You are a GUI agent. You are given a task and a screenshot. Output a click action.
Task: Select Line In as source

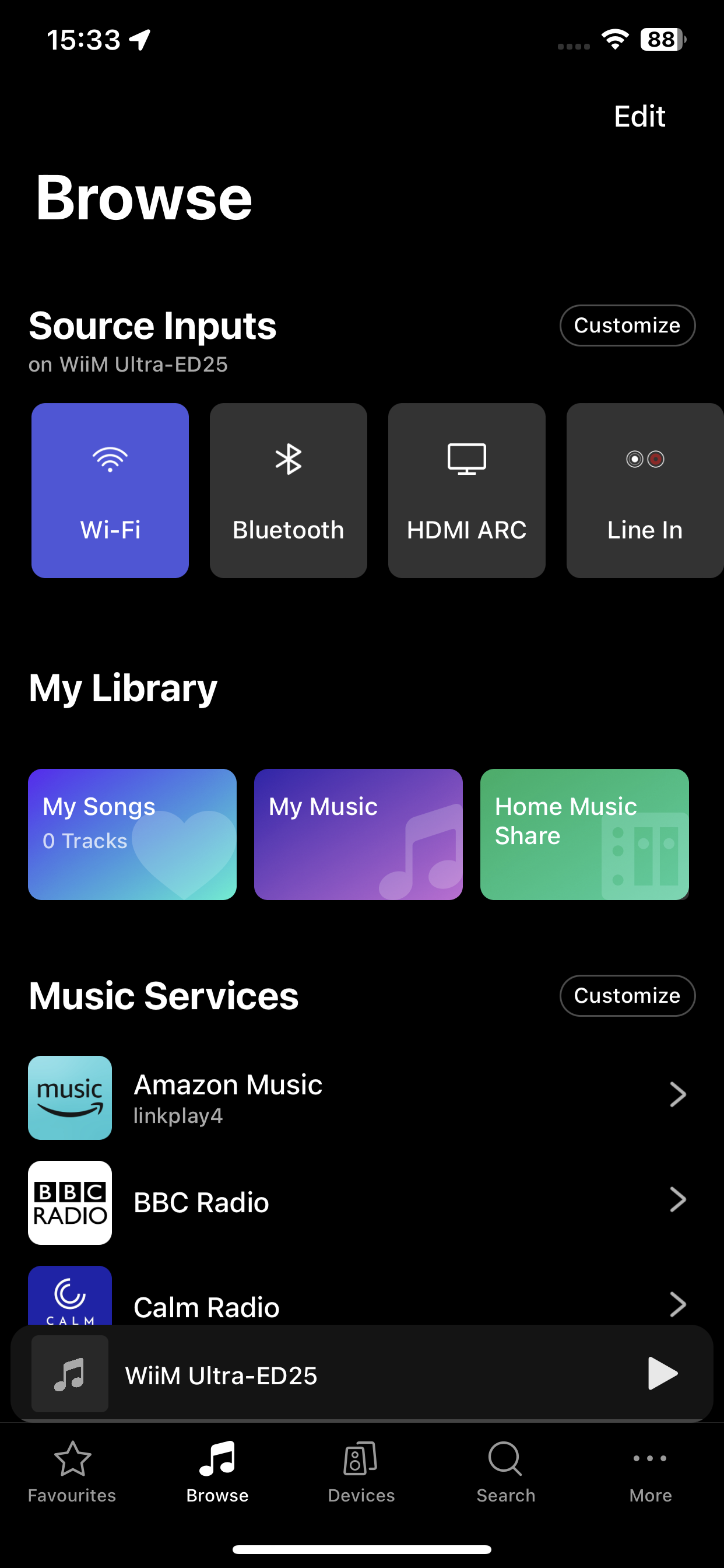644,490
